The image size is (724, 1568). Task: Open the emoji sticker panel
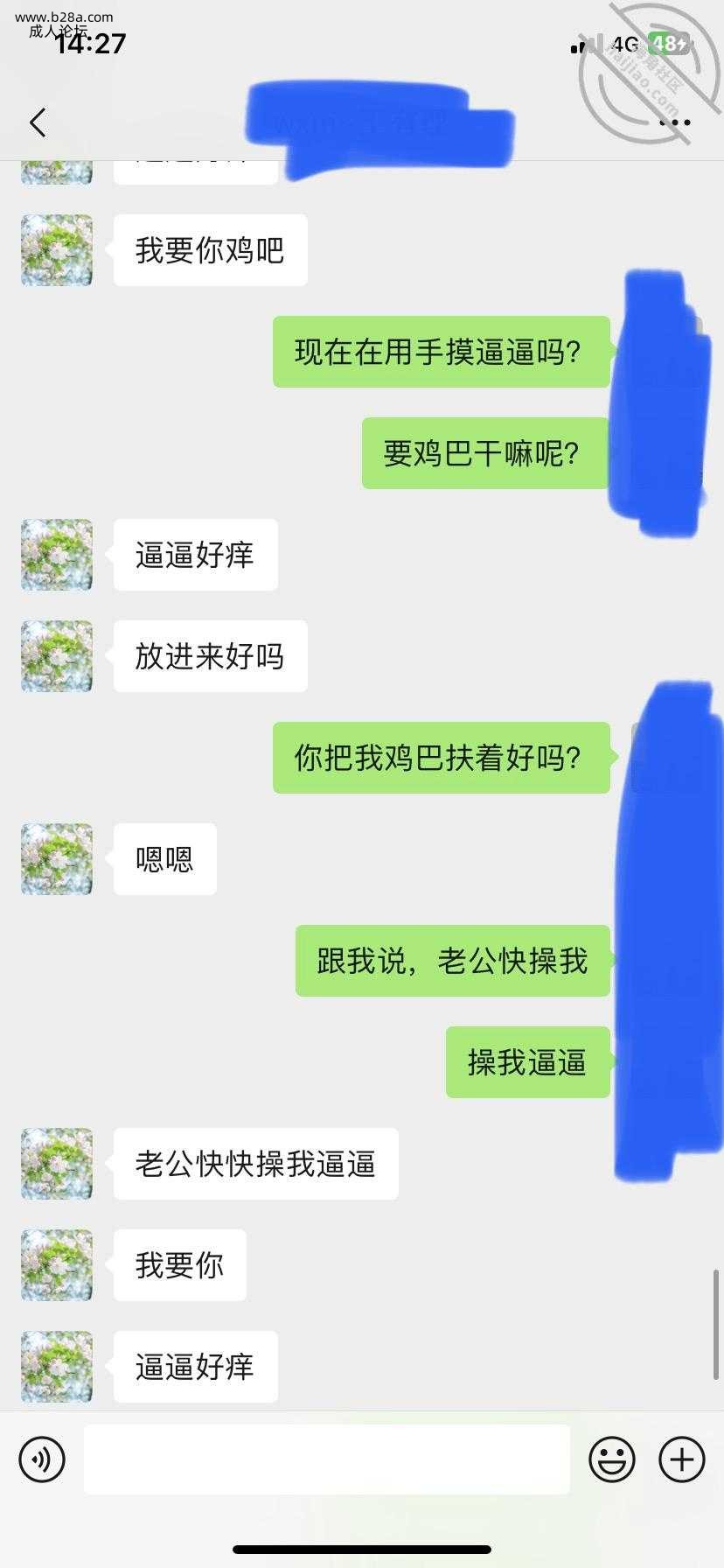(x=612, y=1459)
